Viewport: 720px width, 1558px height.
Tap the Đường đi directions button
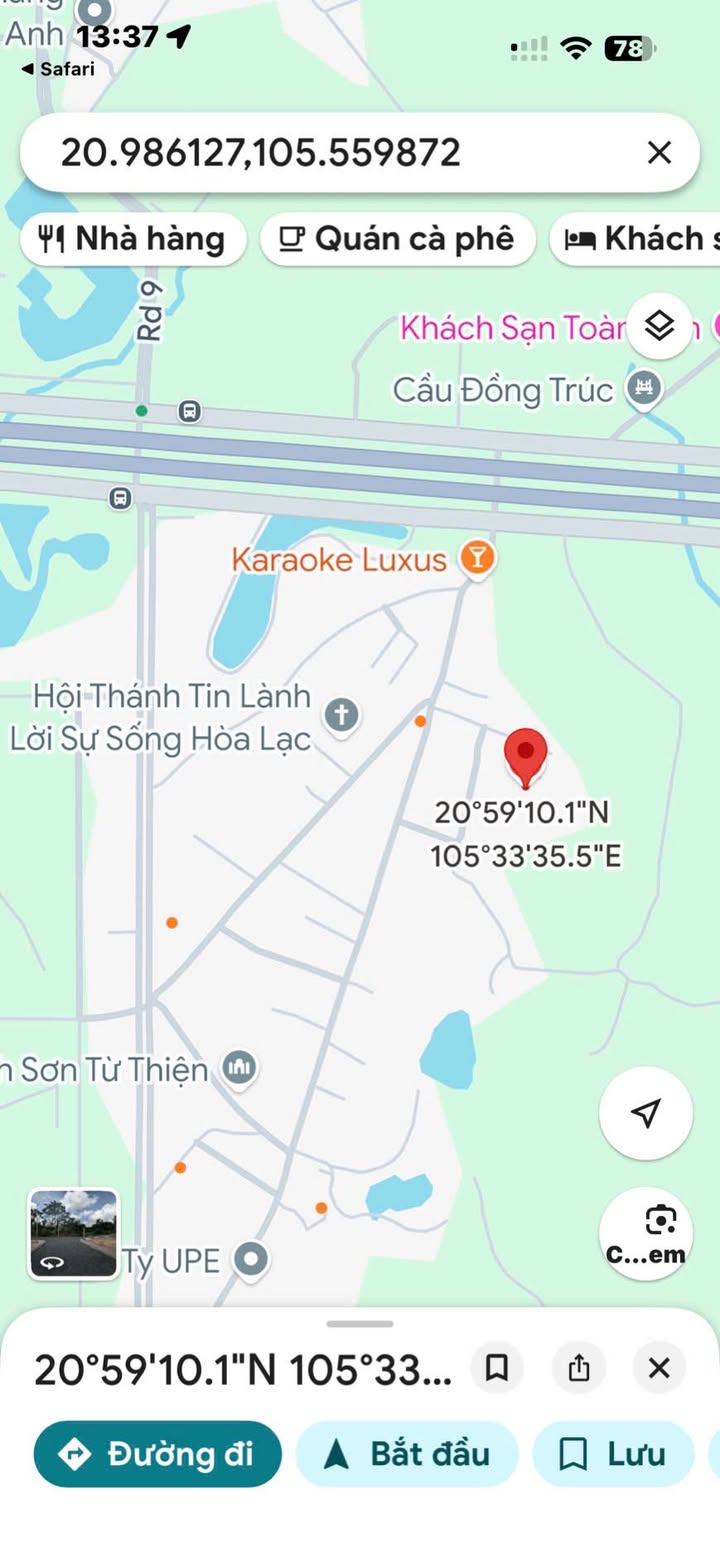(x=158, y=1453)
